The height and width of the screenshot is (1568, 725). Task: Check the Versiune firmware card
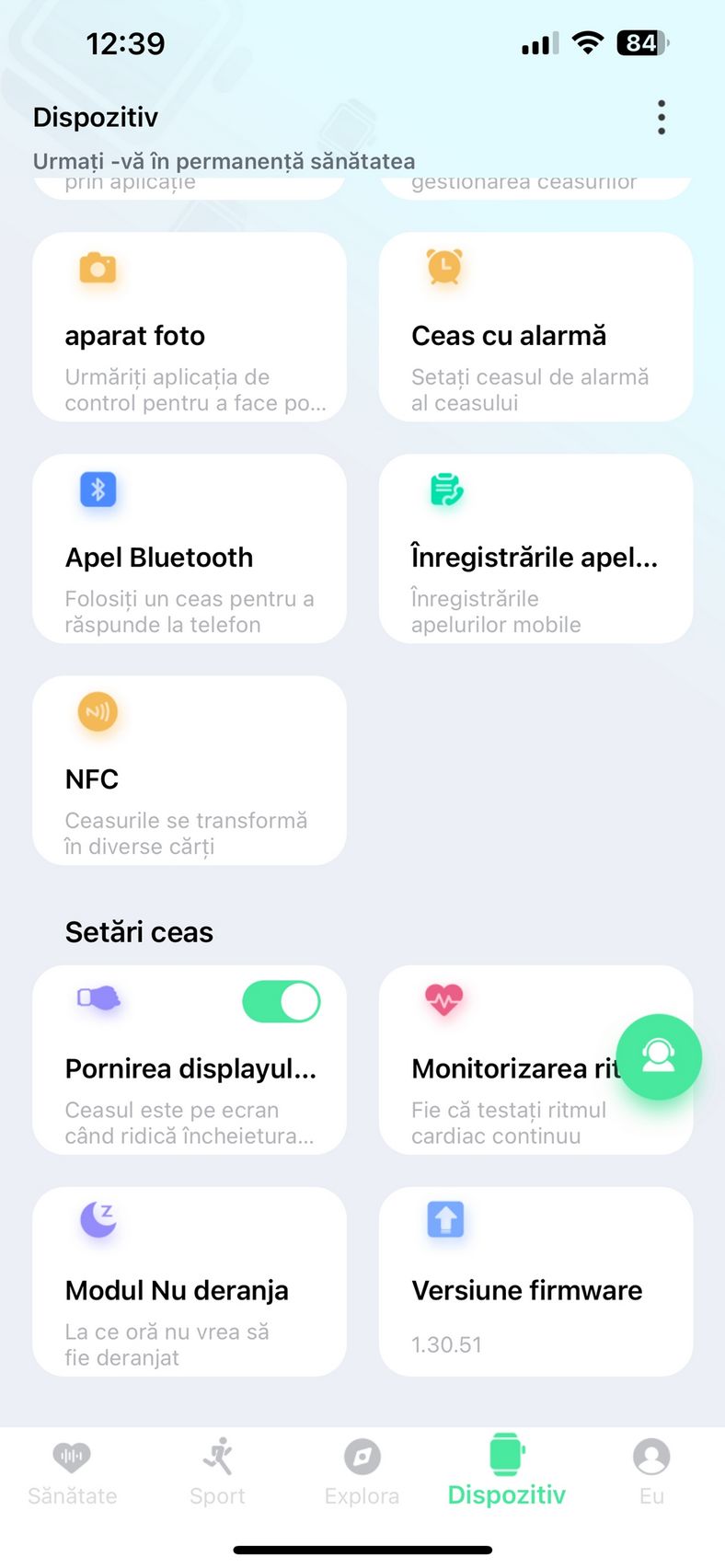[x=535, y=1282]
